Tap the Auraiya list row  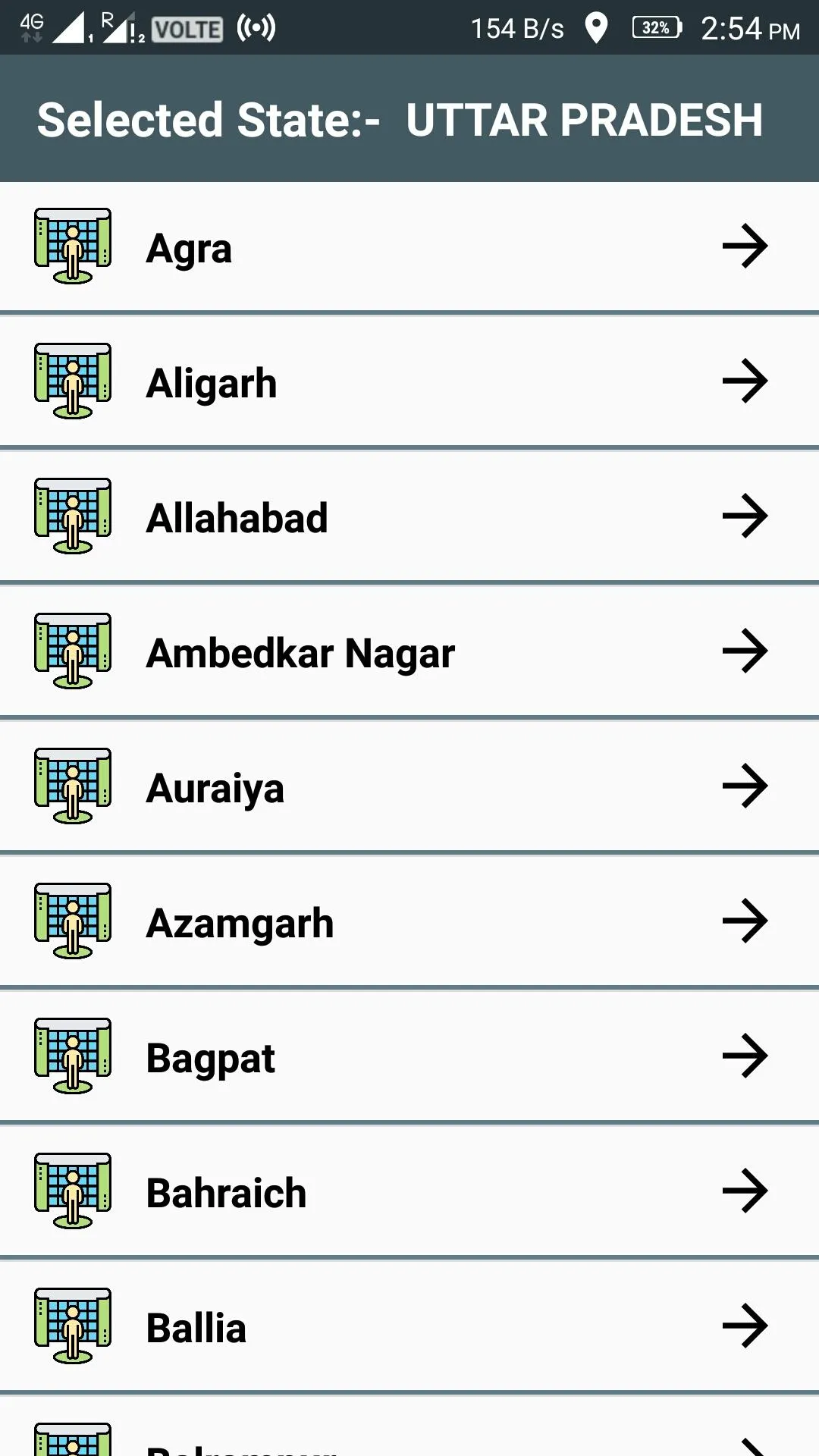coord(409,787)
